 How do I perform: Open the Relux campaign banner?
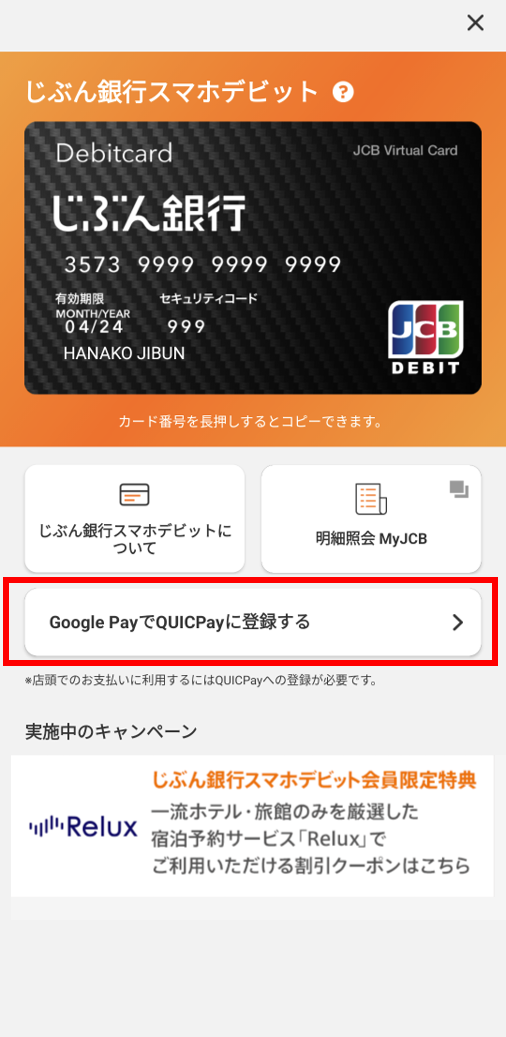[x=252, y=825]
